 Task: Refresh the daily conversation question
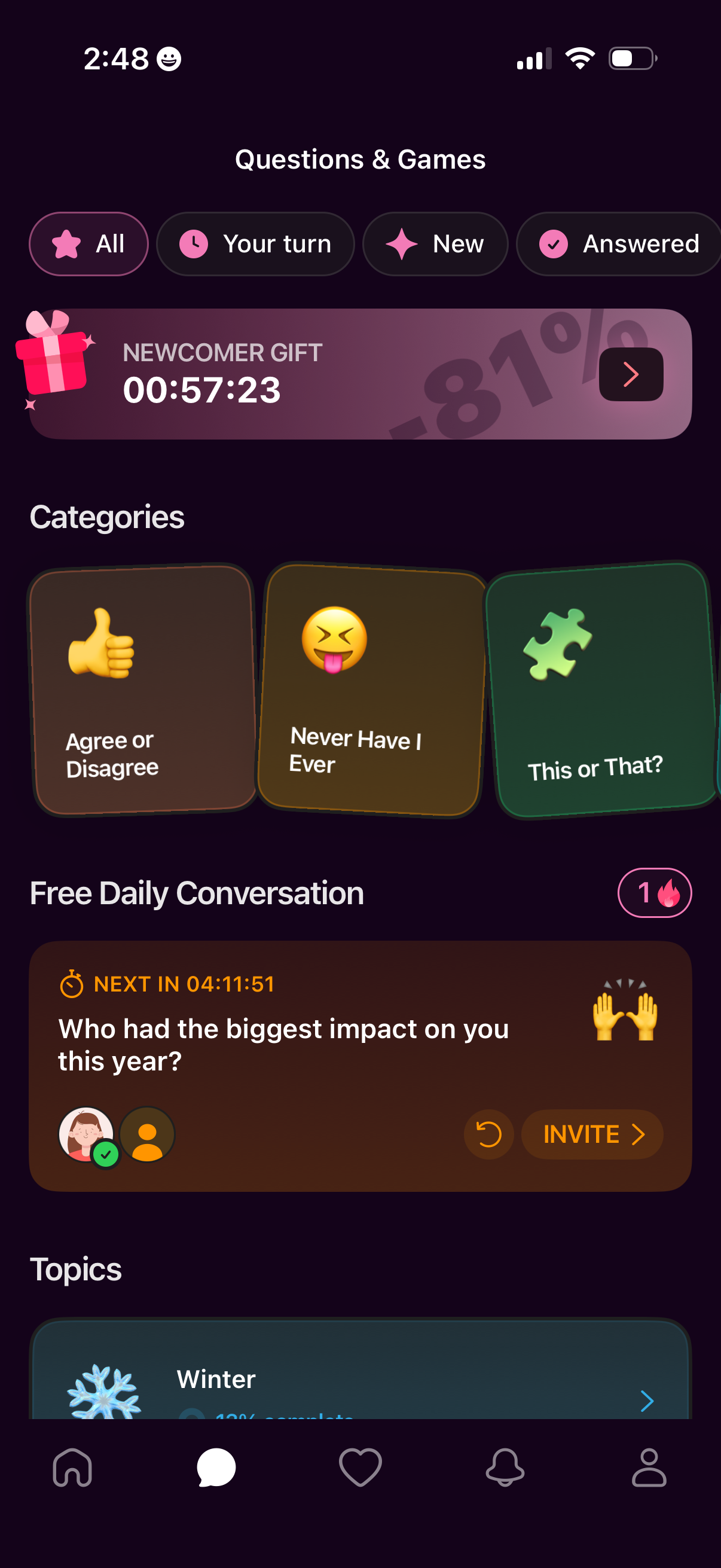coord(488,1134)
